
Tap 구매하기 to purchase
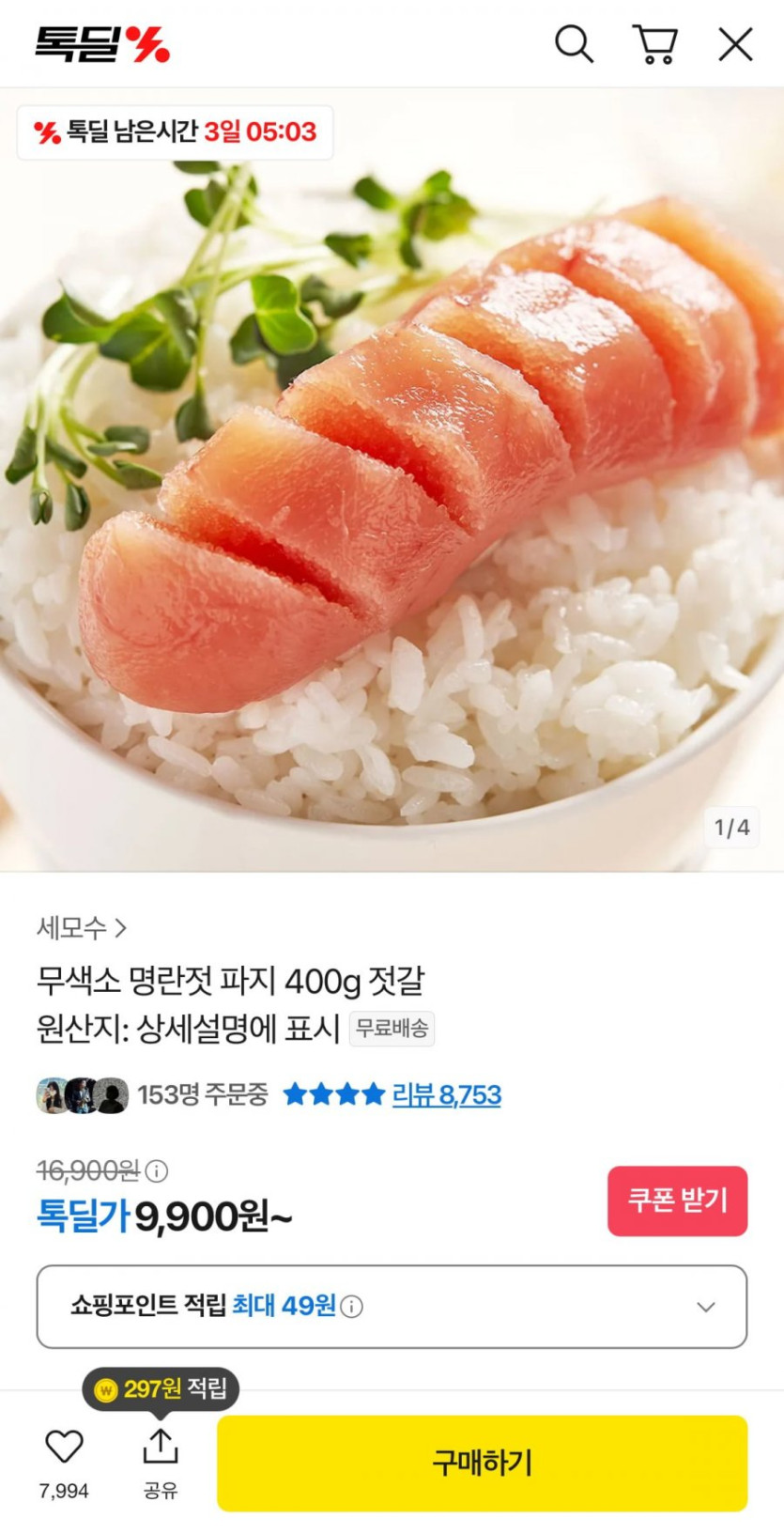point(482,1463)
